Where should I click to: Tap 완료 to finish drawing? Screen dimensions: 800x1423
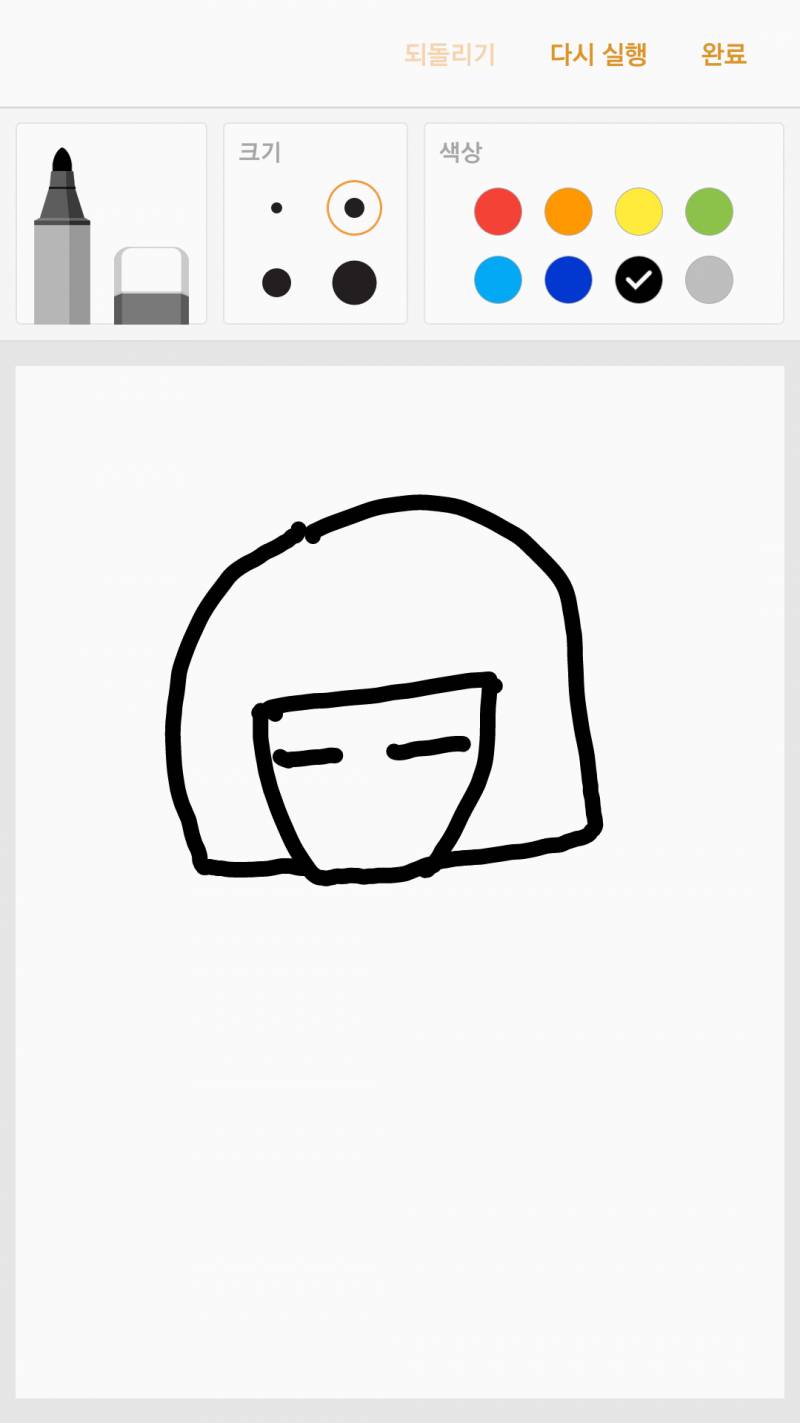tap(724, 54)
